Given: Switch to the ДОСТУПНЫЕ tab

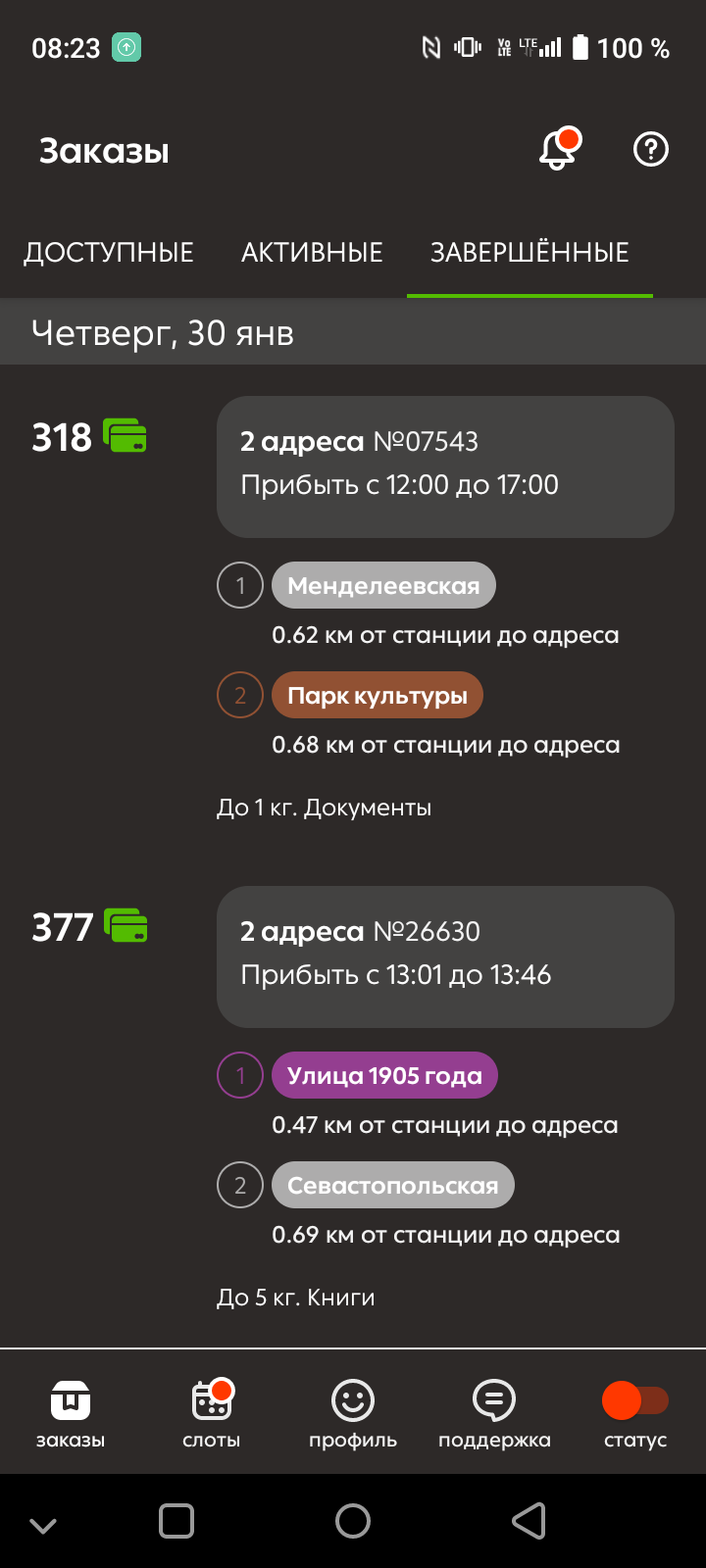Looking at the screenshot, I should click(109, 253).
